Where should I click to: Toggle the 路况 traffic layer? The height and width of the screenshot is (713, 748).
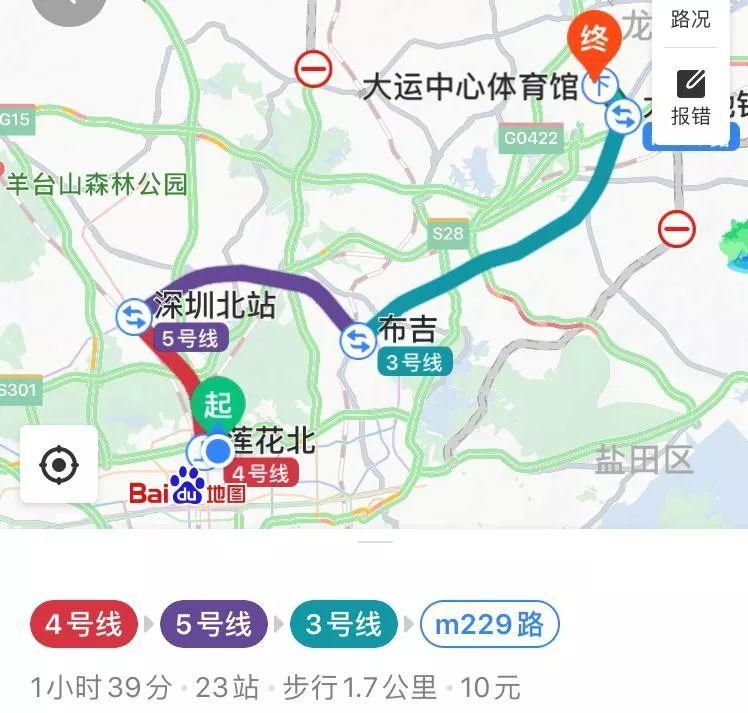click(690, 19)
